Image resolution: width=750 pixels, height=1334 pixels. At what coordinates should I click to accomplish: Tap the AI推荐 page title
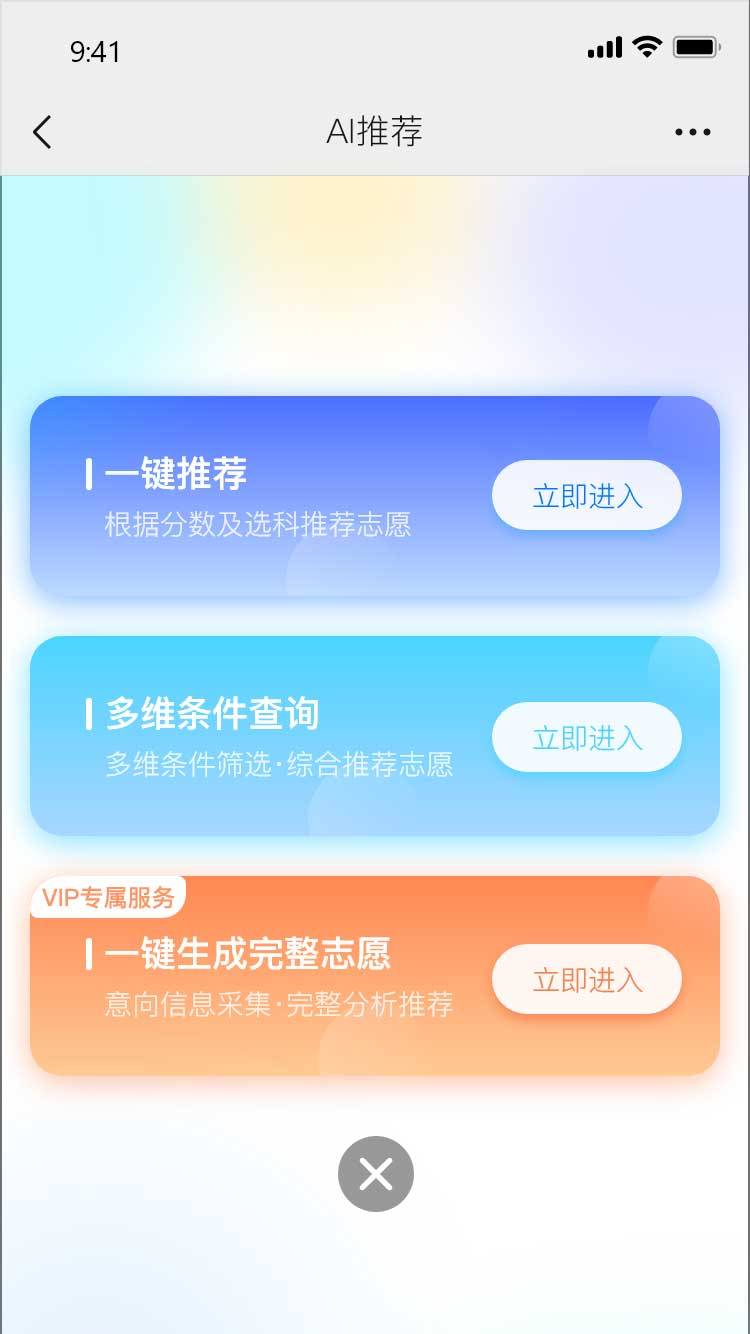point(375,131)
